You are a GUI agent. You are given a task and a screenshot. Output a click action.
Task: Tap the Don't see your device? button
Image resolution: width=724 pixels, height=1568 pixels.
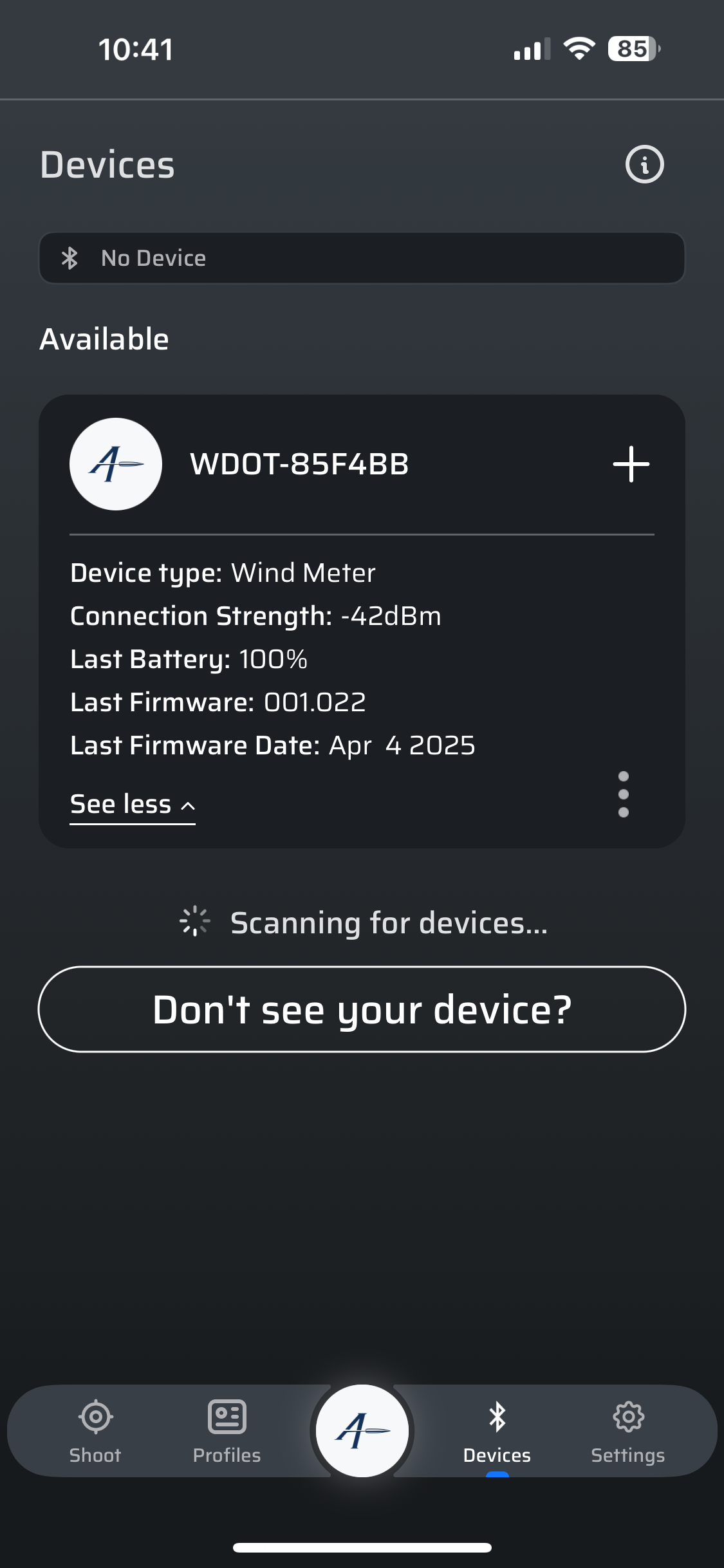pos(362,1009)
